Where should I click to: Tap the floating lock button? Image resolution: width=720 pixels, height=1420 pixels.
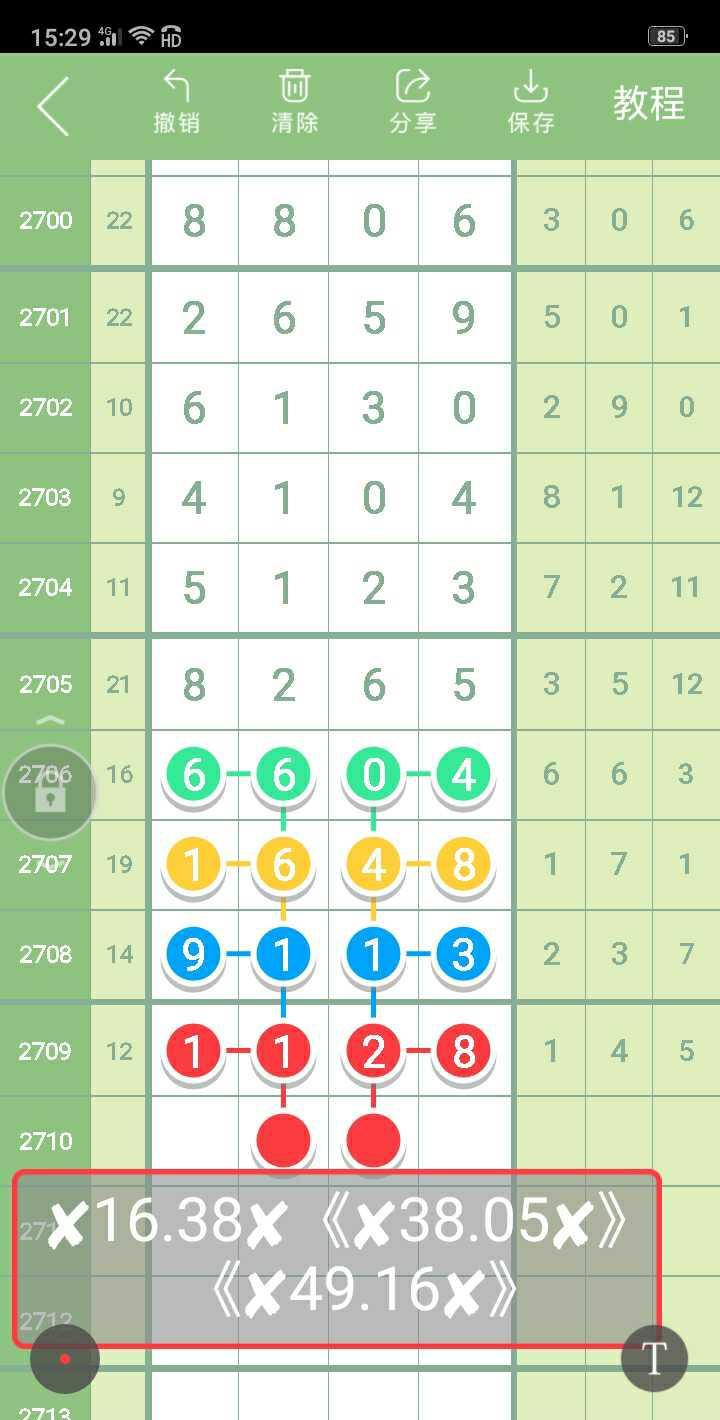[50, 793]
